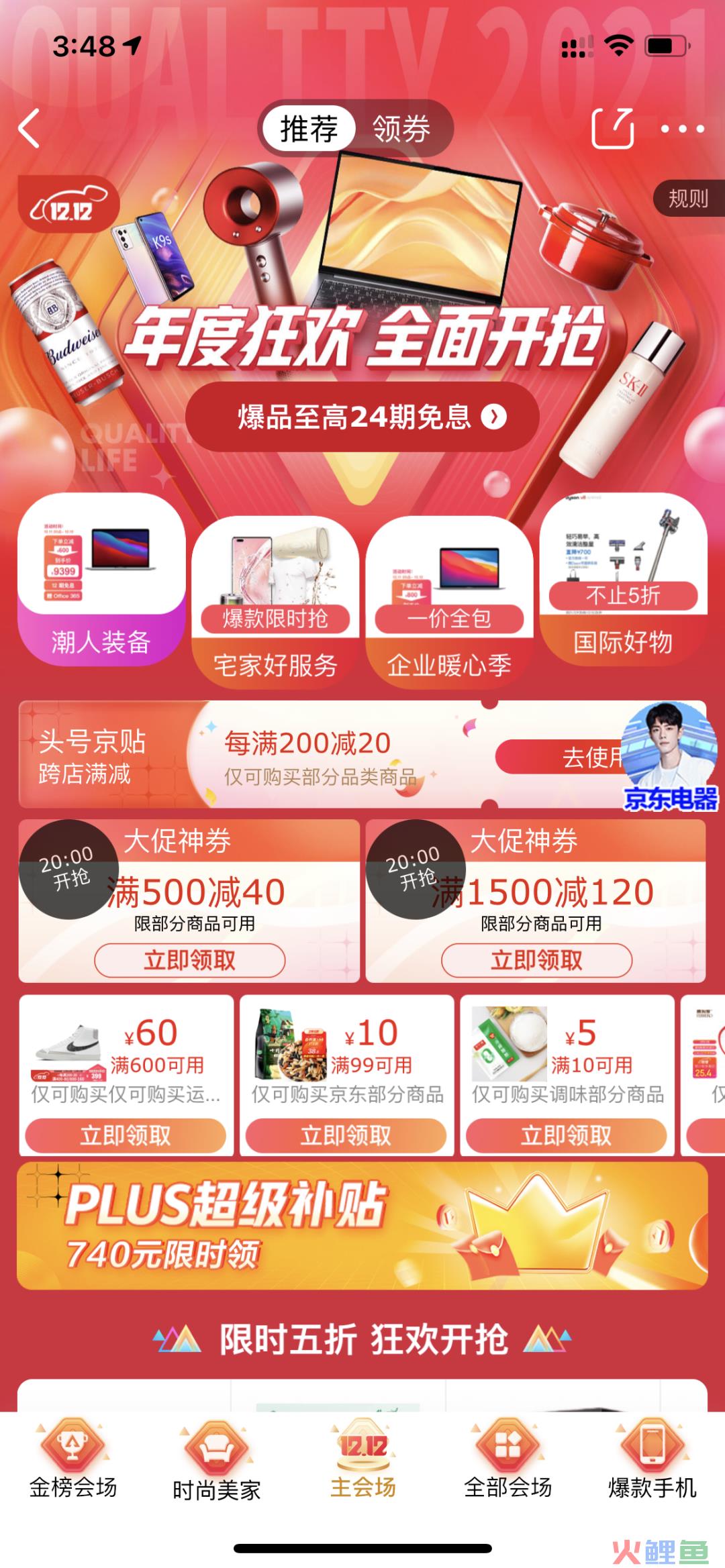
Task: Share this promotion page
Action: (x=612, y=128)
